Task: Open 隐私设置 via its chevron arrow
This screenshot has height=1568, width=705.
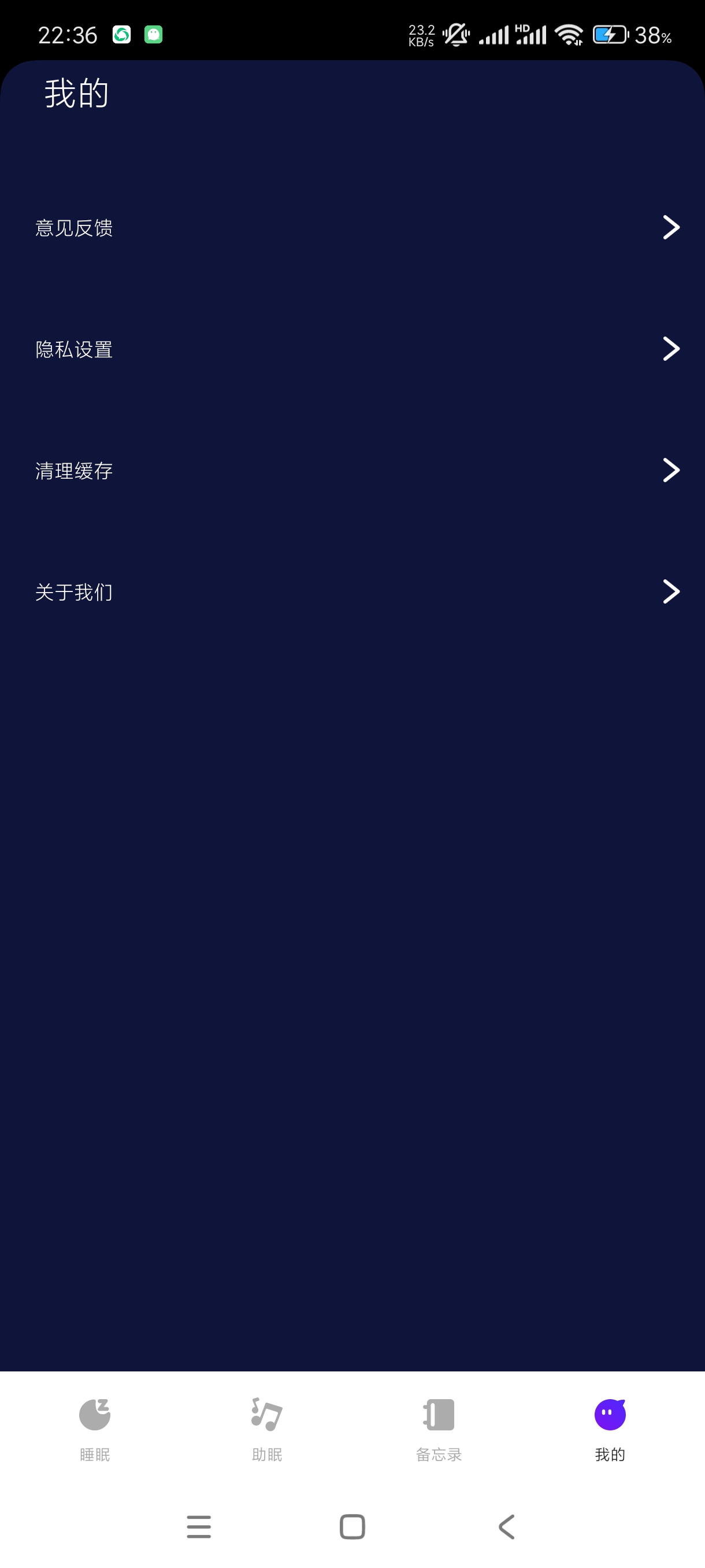Action: coord(671,349)
